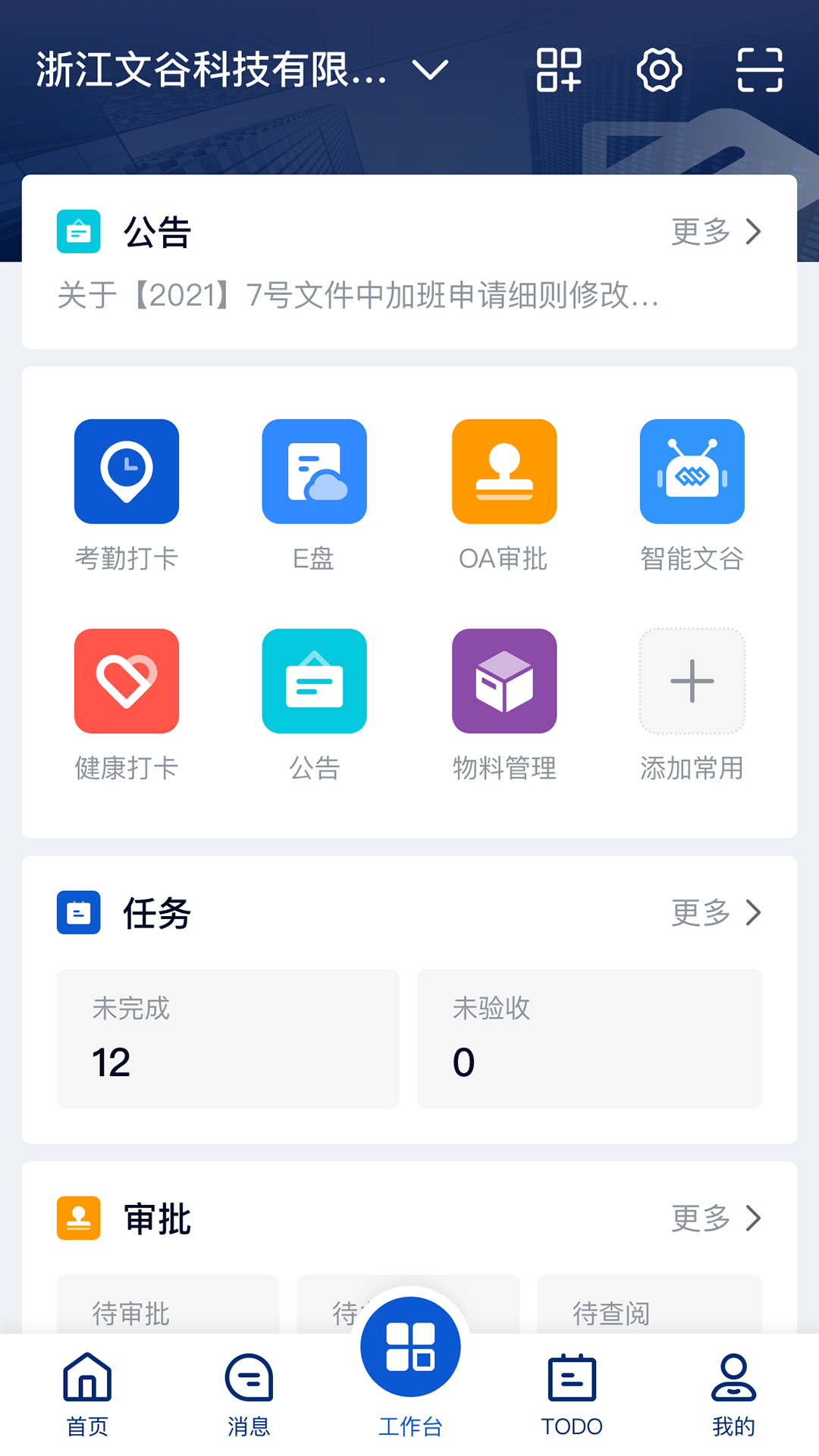
Task: Open the E盘 cloud drive app
Action: pos(315,470)
